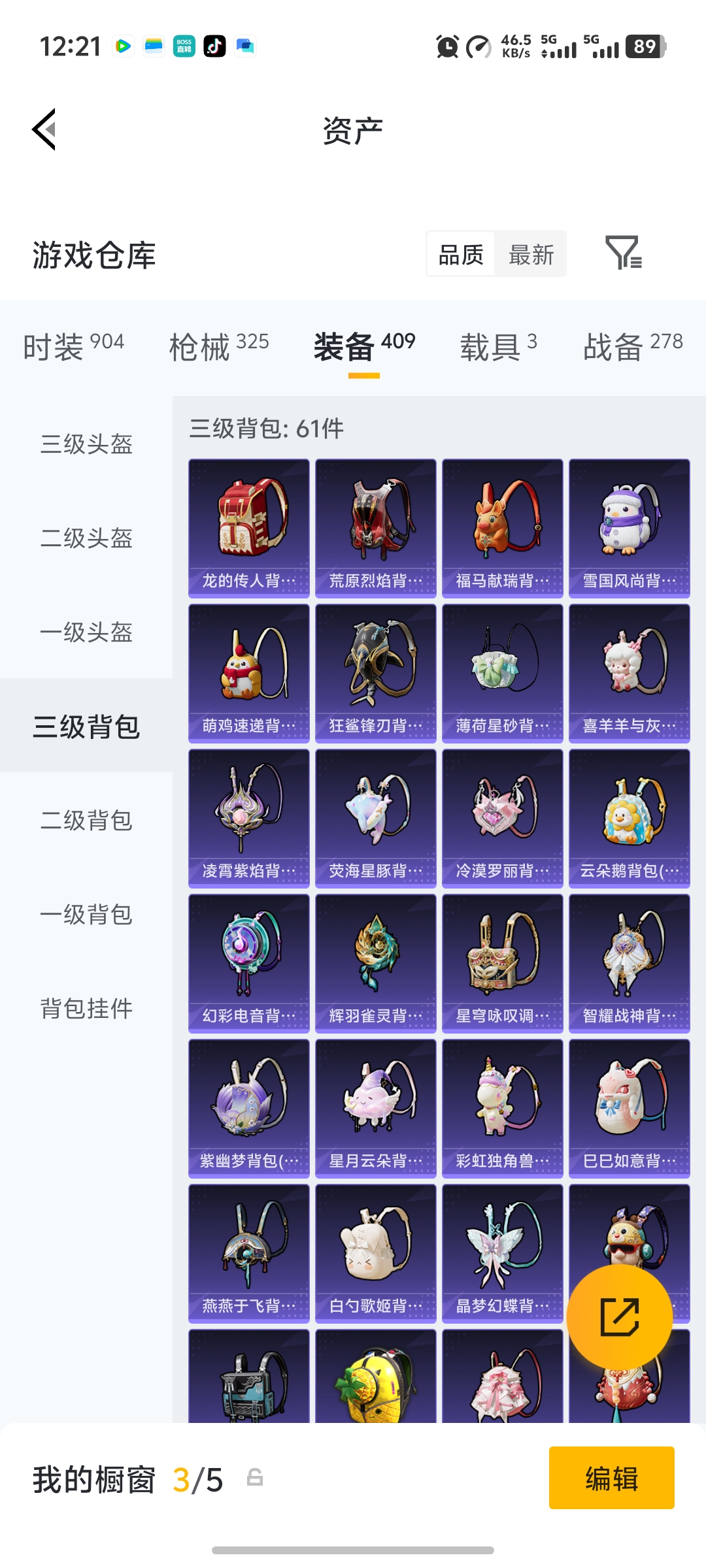Screen dimensions: 706x1568
Task: Open the QQ icon in the status bar
Action: pyautogui.click(x=244, y=46)
